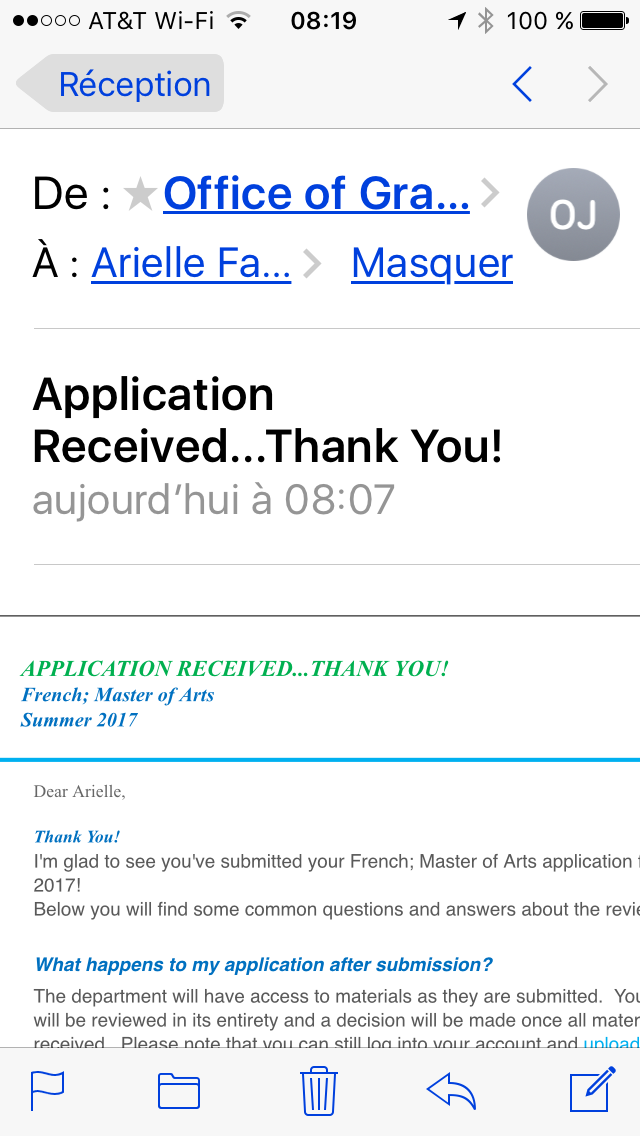Image resolution: width=640 pixels, height=1136 pixels.
Task: Open sender Office of Gra... contact details
Action: pos(316,194)
